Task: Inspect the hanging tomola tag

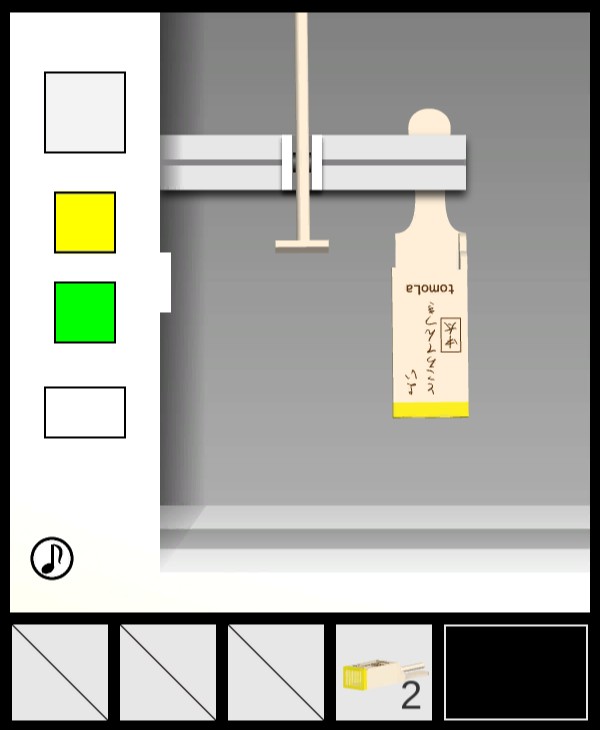Action: click(x=430, y=330)
